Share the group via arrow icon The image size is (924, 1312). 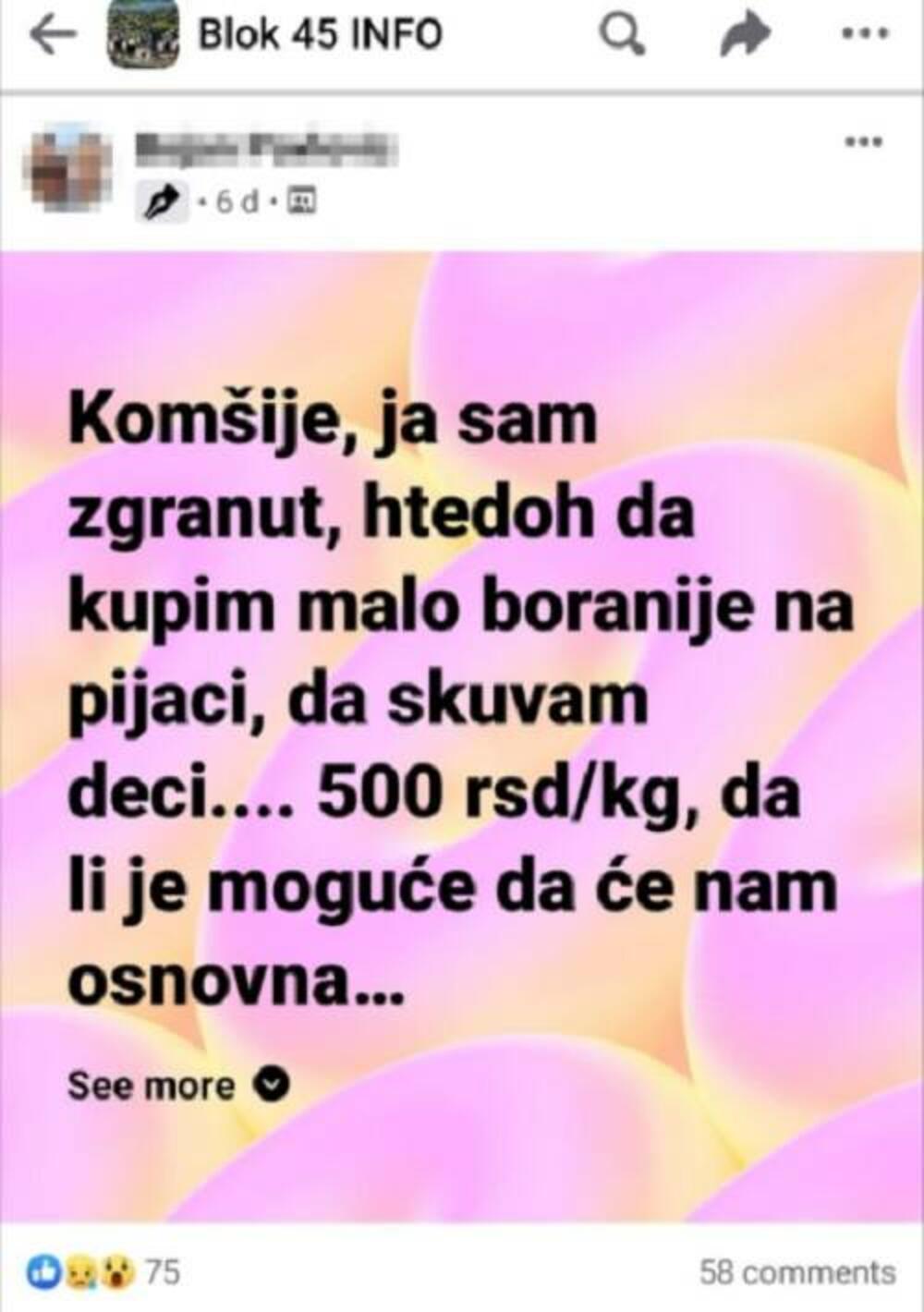(x=745, y=36)
